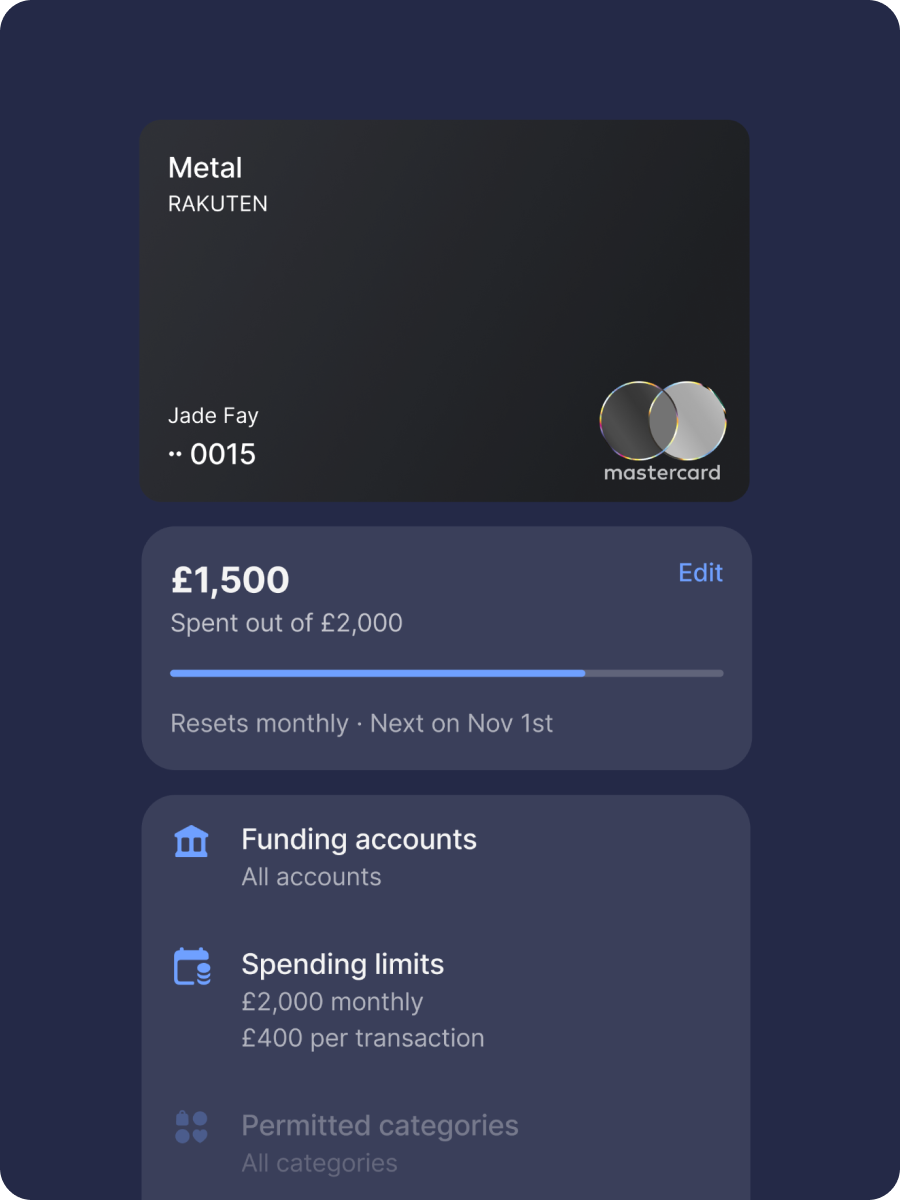Open the Metal card ending 0015
Image resolution: width=900 pixels, height=1200 pixels.
pos(444,311)
